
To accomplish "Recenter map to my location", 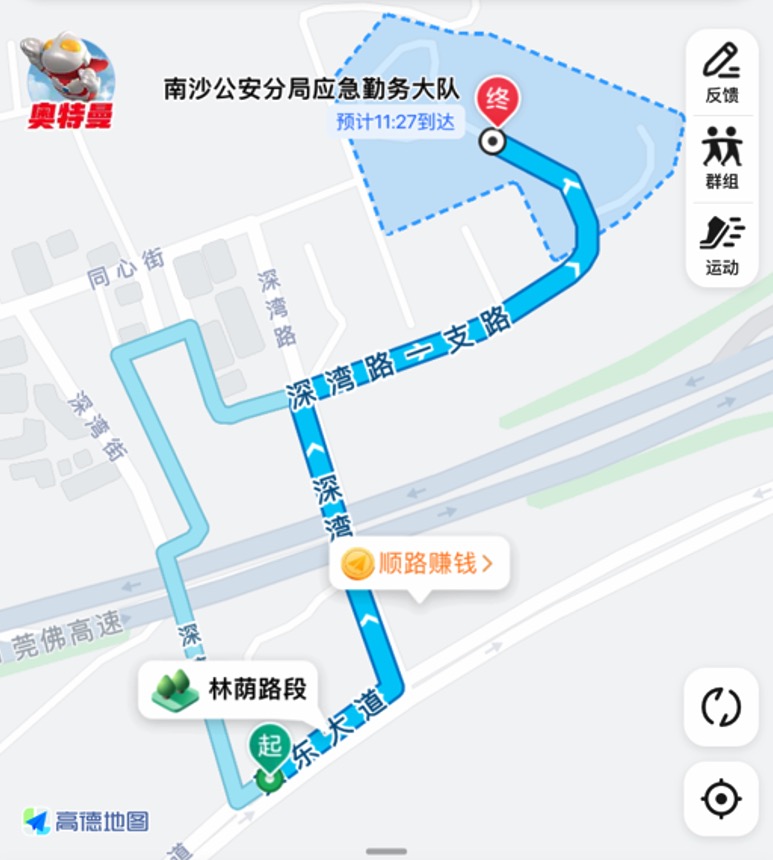I will click(x=720, y=799).
